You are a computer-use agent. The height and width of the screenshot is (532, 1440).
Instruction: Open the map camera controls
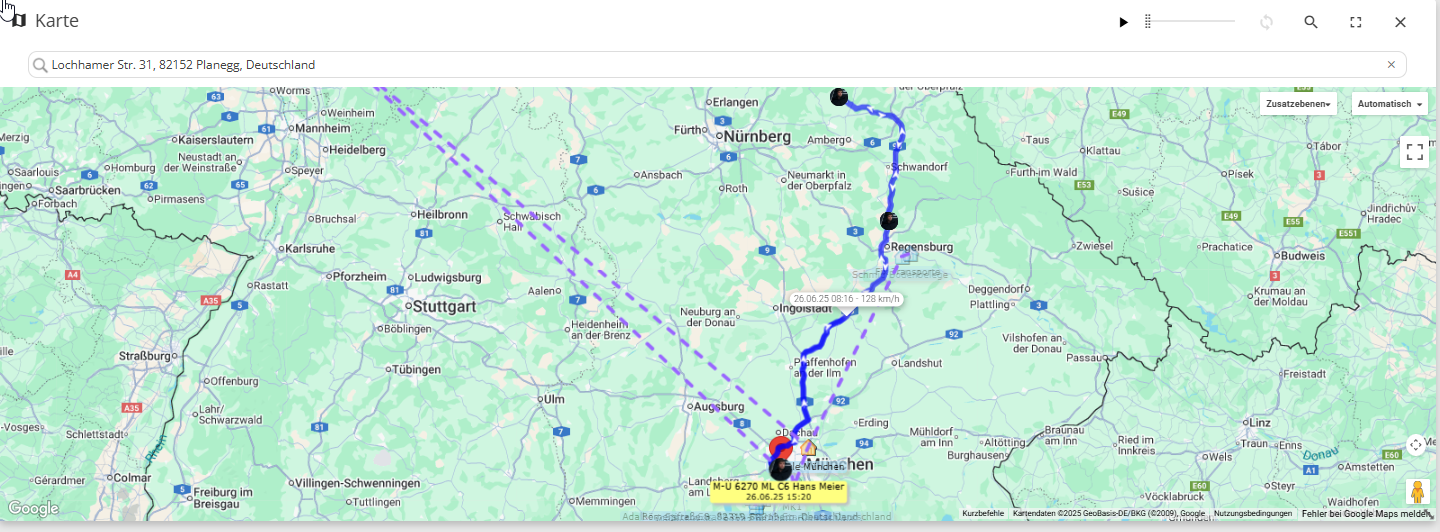tap(1416, 445)
